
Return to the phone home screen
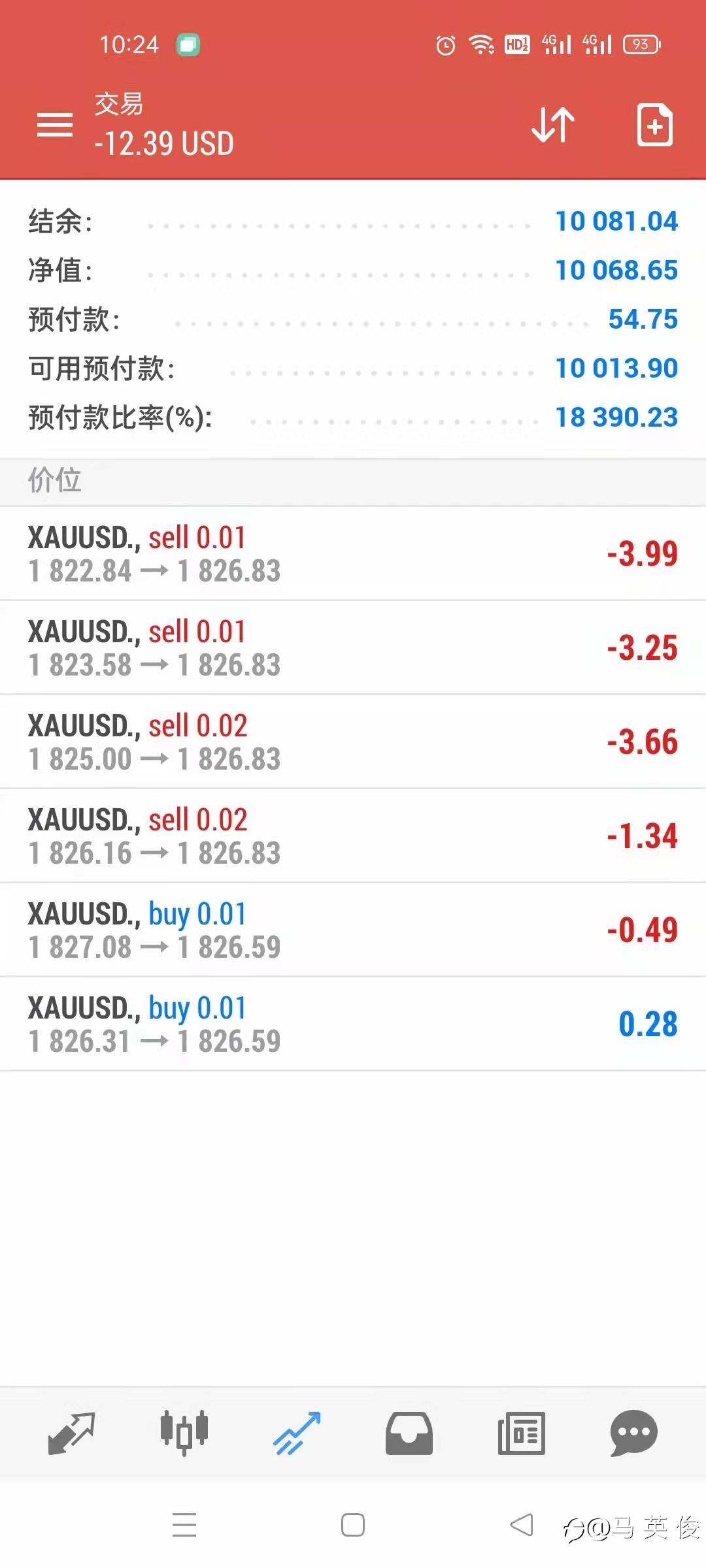[x=353, y=1526]
